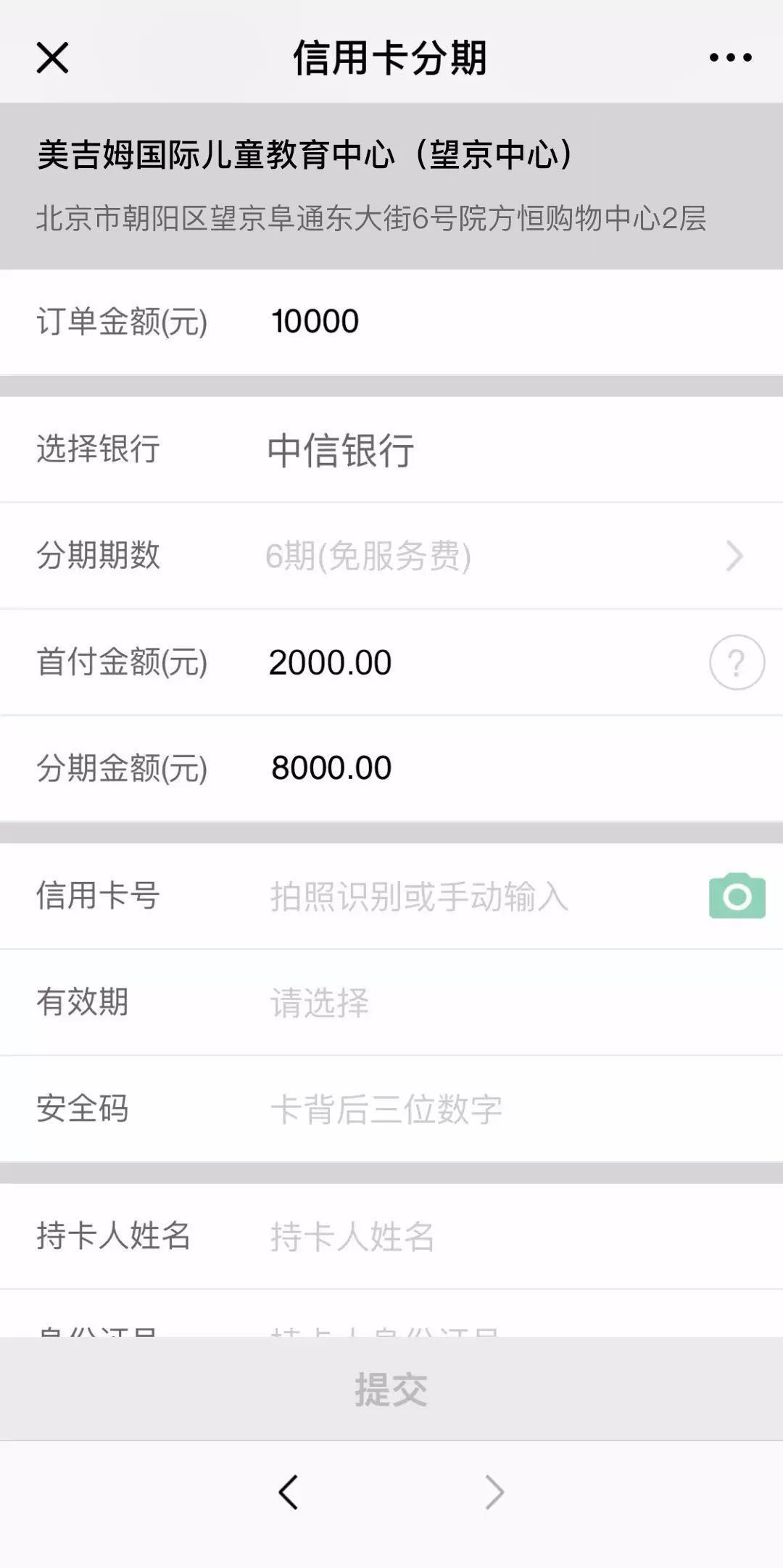Change the bank from 中信银行
The image size is (783, 1568).
tap(341, 449)
